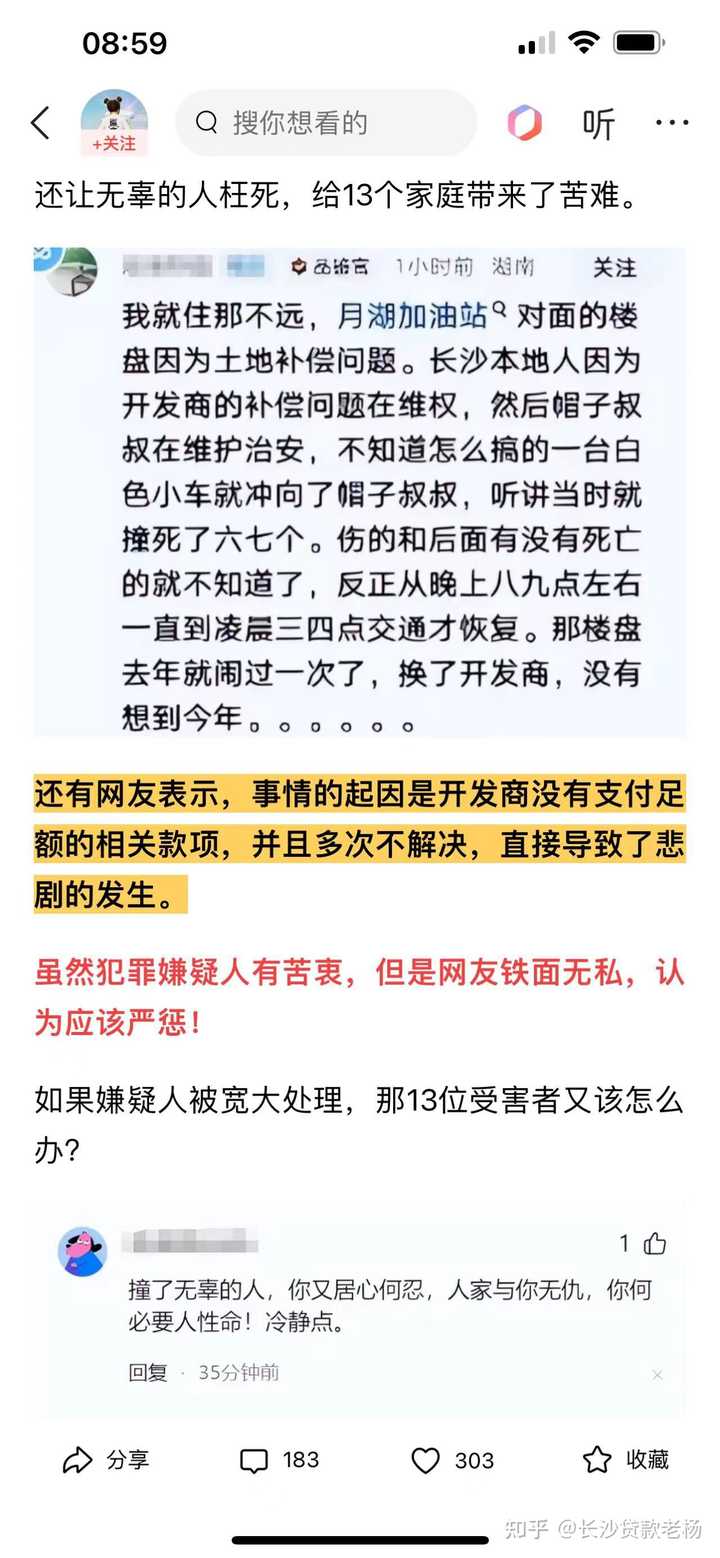Listen to the article with 听
The width and height of the screenshot is (720, 1558).
pyautogui.click(x=599, y=123)
